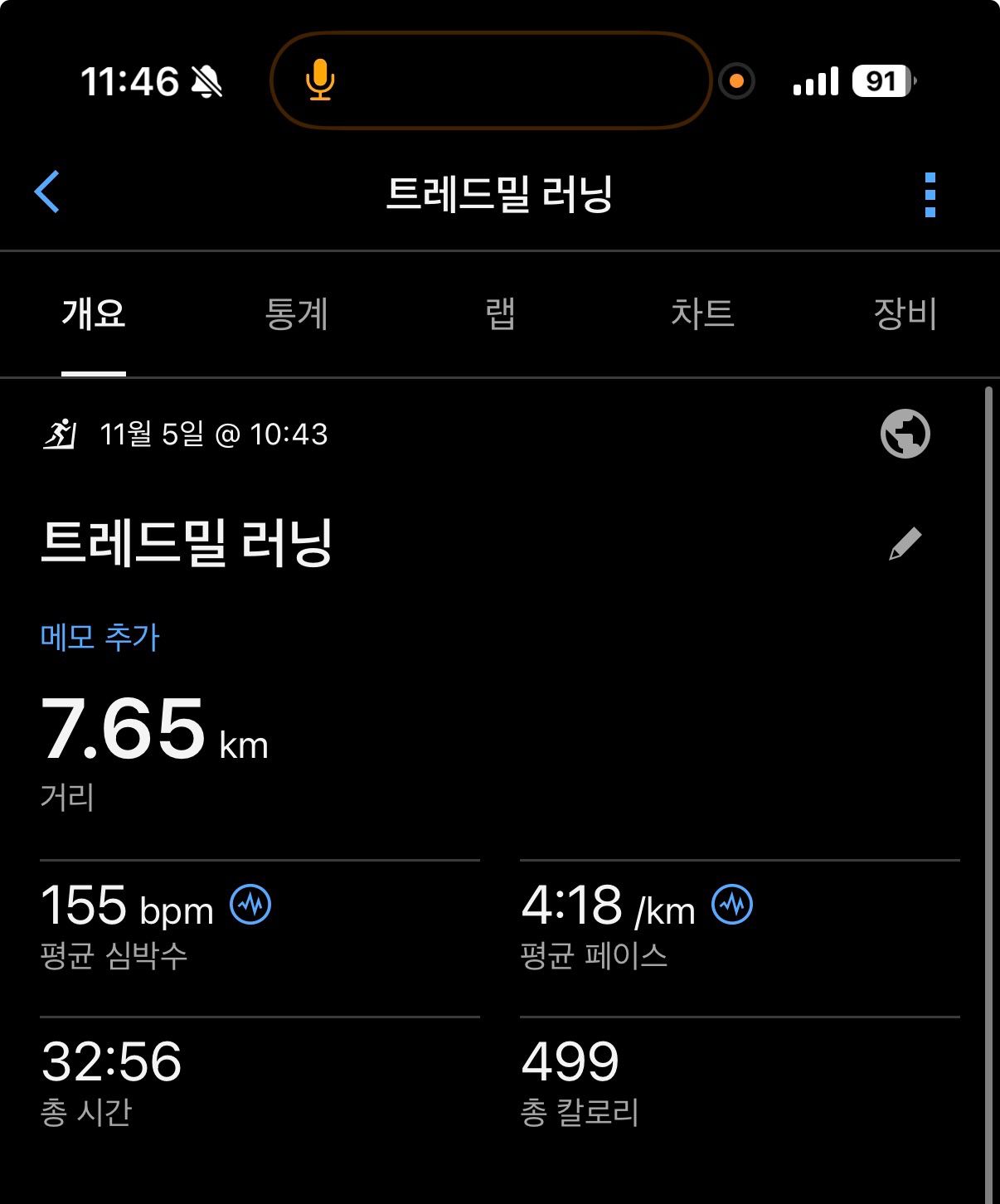Tap the recording indicator dot in status bar
Viewport: 1000px width, 1204px height.
click(x=736, y=81)
